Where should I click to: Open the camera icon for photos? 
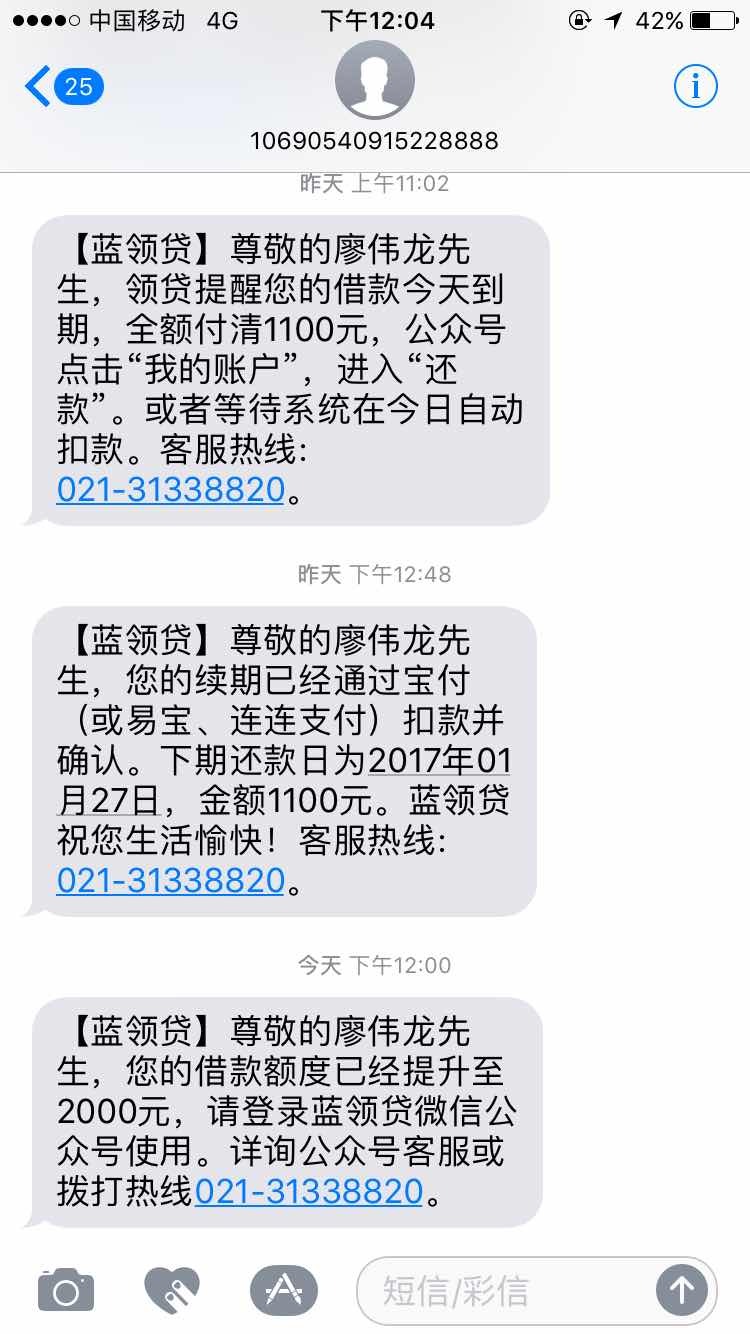[65, 1289]
